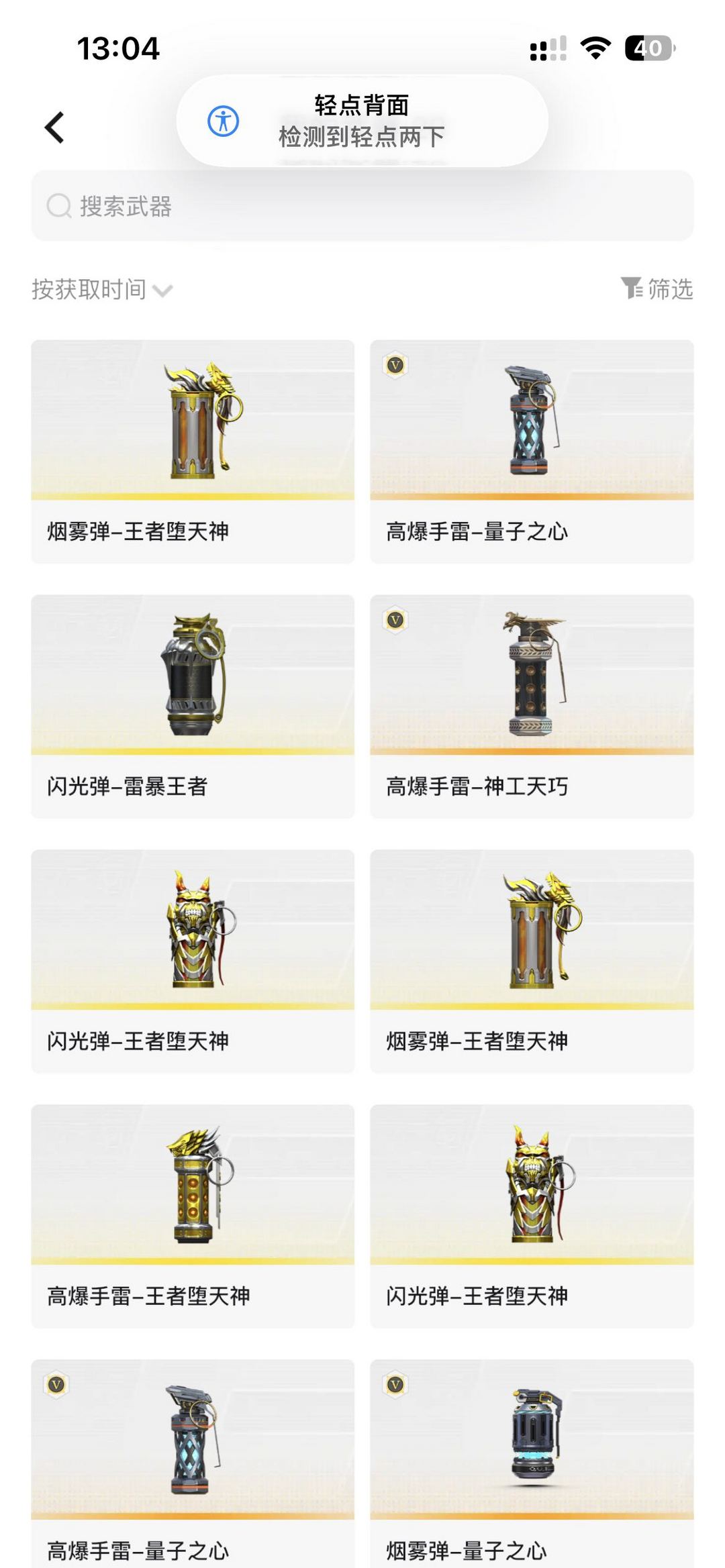Viewport: 725px width, 1568px height.
Task: Select the 高爆手雷-神工天巧 item
Action: coord(532,707)
